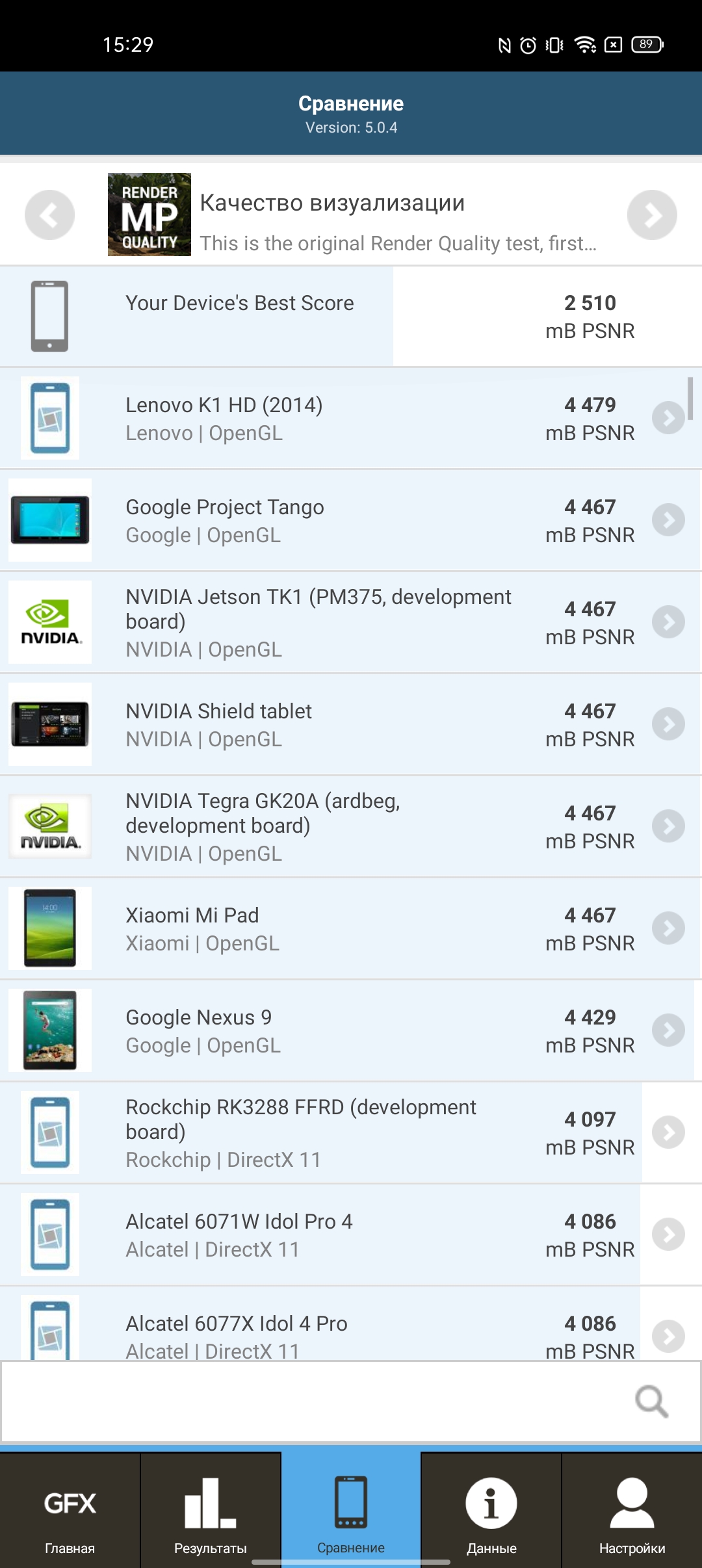702x1568 pixels.
Task: Go to the next benchmark test
Action: pos(652,215)
